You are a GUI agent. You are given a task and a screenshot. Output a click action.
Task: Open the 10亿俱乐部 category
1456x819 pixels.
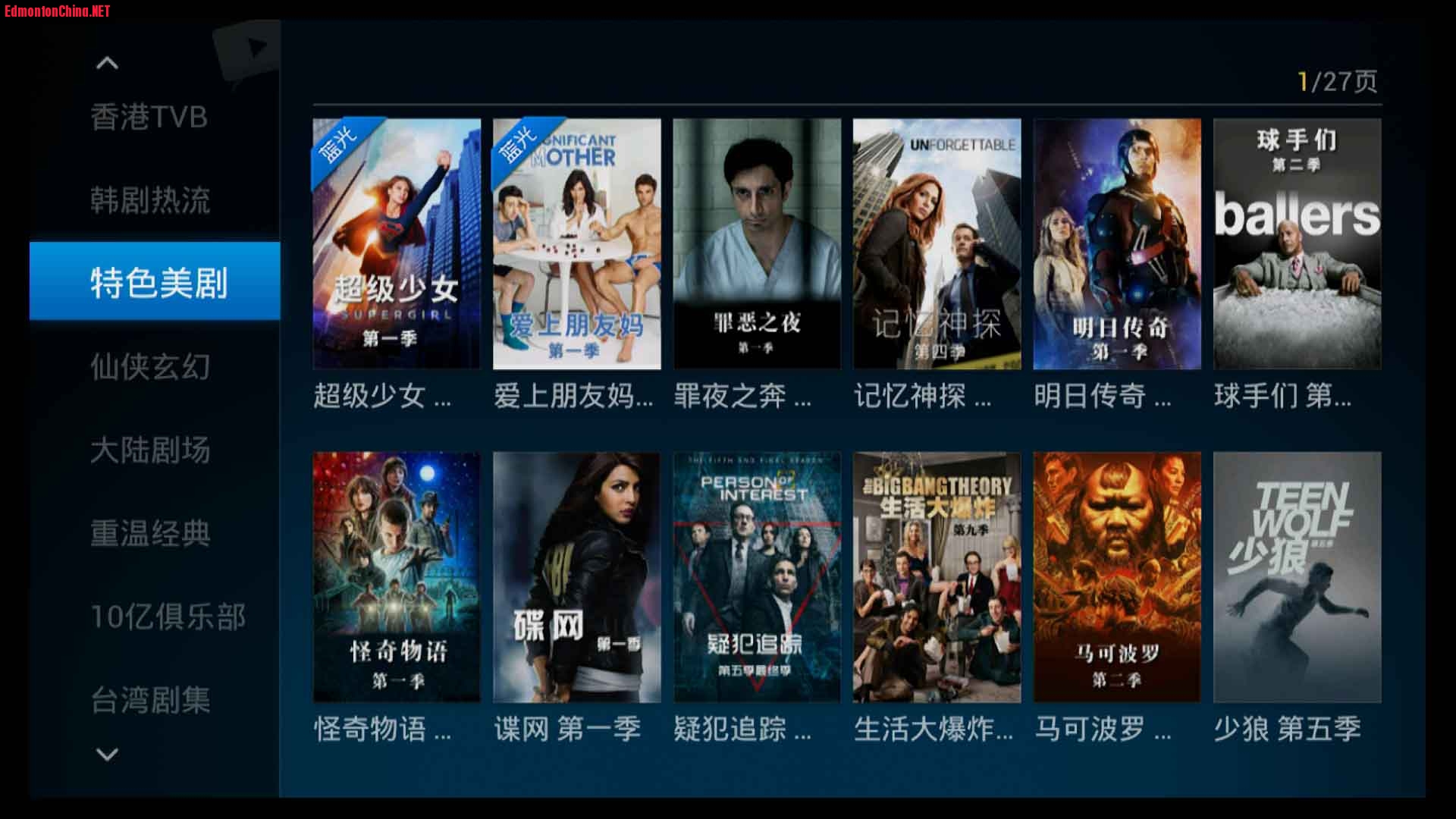coord(168,617)
